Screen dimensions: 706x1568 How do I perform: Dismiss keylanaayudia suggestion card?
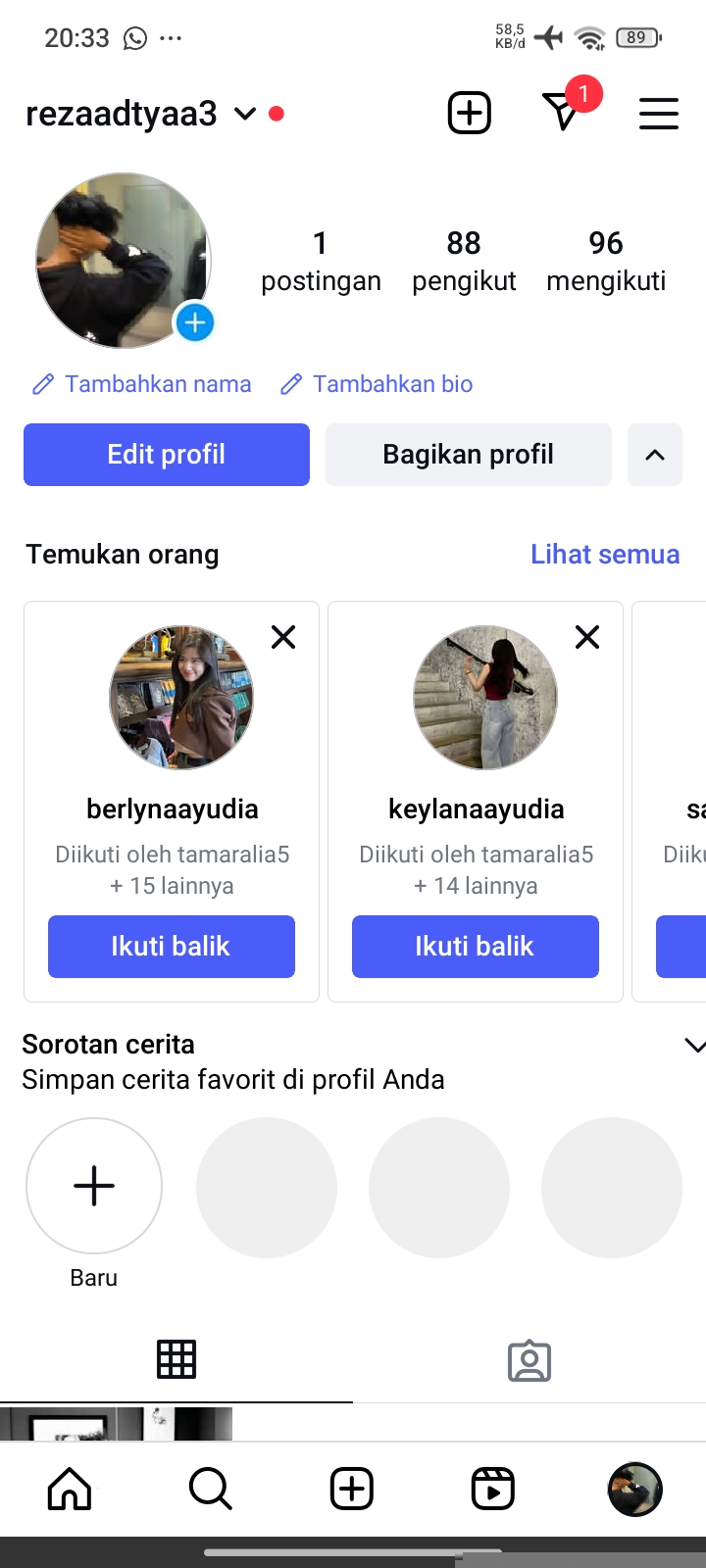(587, 638)
